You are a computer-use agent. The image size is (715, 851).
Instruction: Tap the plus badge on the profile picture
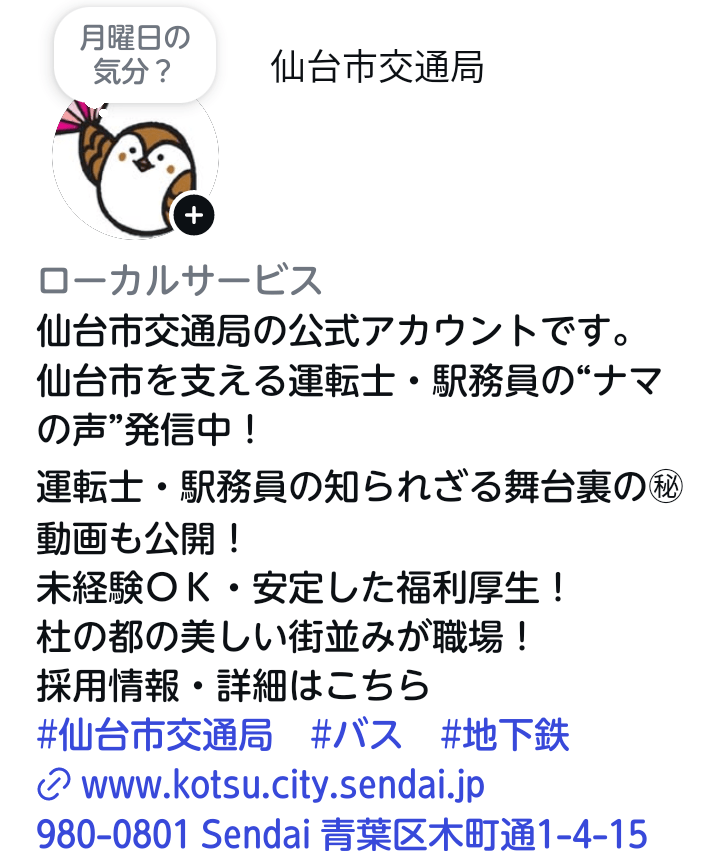click(x=195, y=215)
